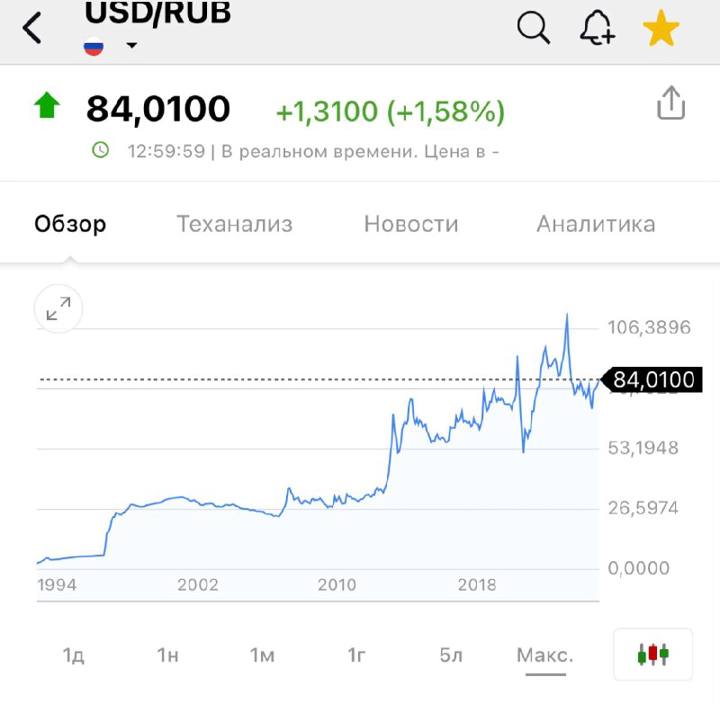Select the Обзор tab

coord(70,224)
